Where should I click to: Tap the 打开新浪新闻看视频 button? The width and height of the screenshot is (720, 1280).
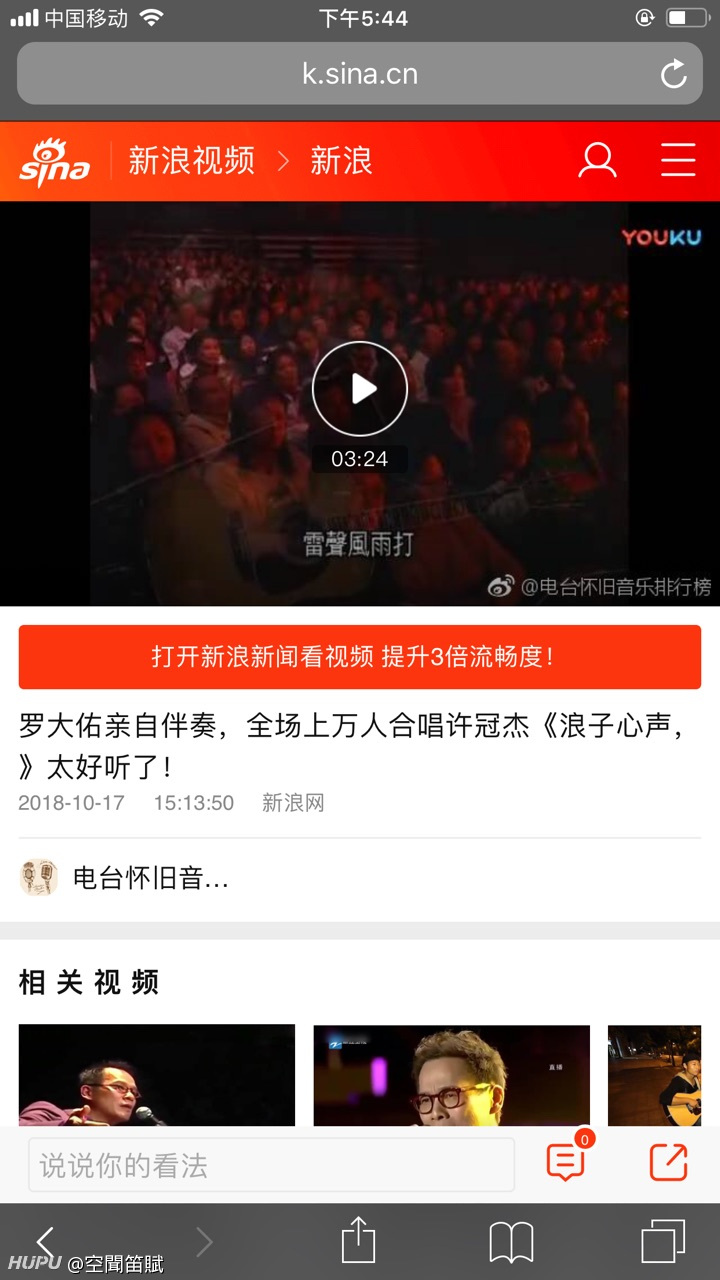(360, 657)
